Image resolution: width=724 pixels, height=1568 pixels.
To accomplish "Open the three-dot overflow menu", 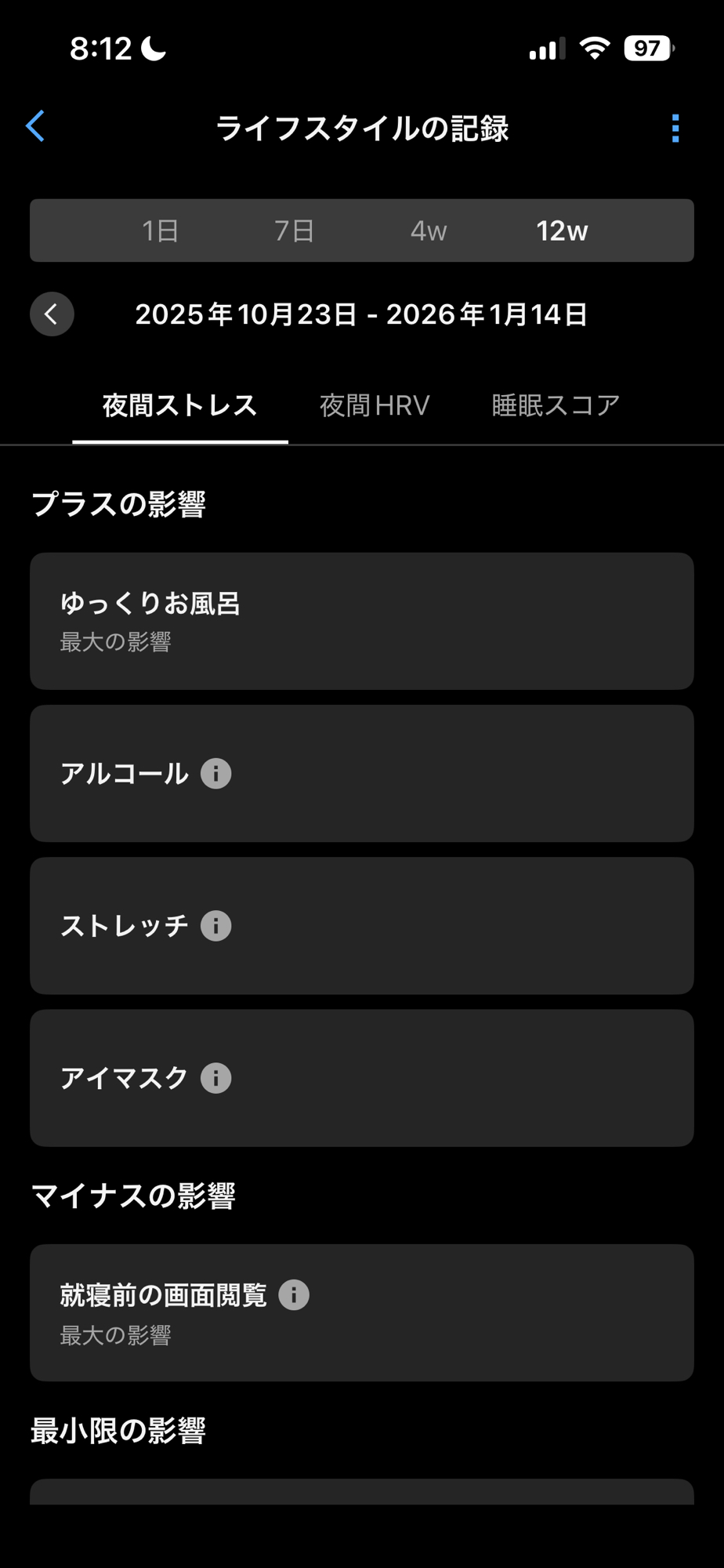I will click(x=675, y=129).
